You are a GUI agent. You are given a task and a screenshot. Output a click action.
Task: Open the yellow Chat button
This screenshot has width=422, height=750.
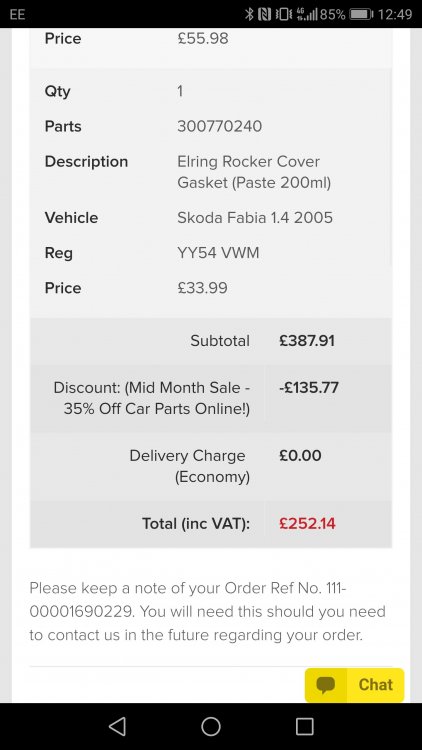tap(355, 685)
